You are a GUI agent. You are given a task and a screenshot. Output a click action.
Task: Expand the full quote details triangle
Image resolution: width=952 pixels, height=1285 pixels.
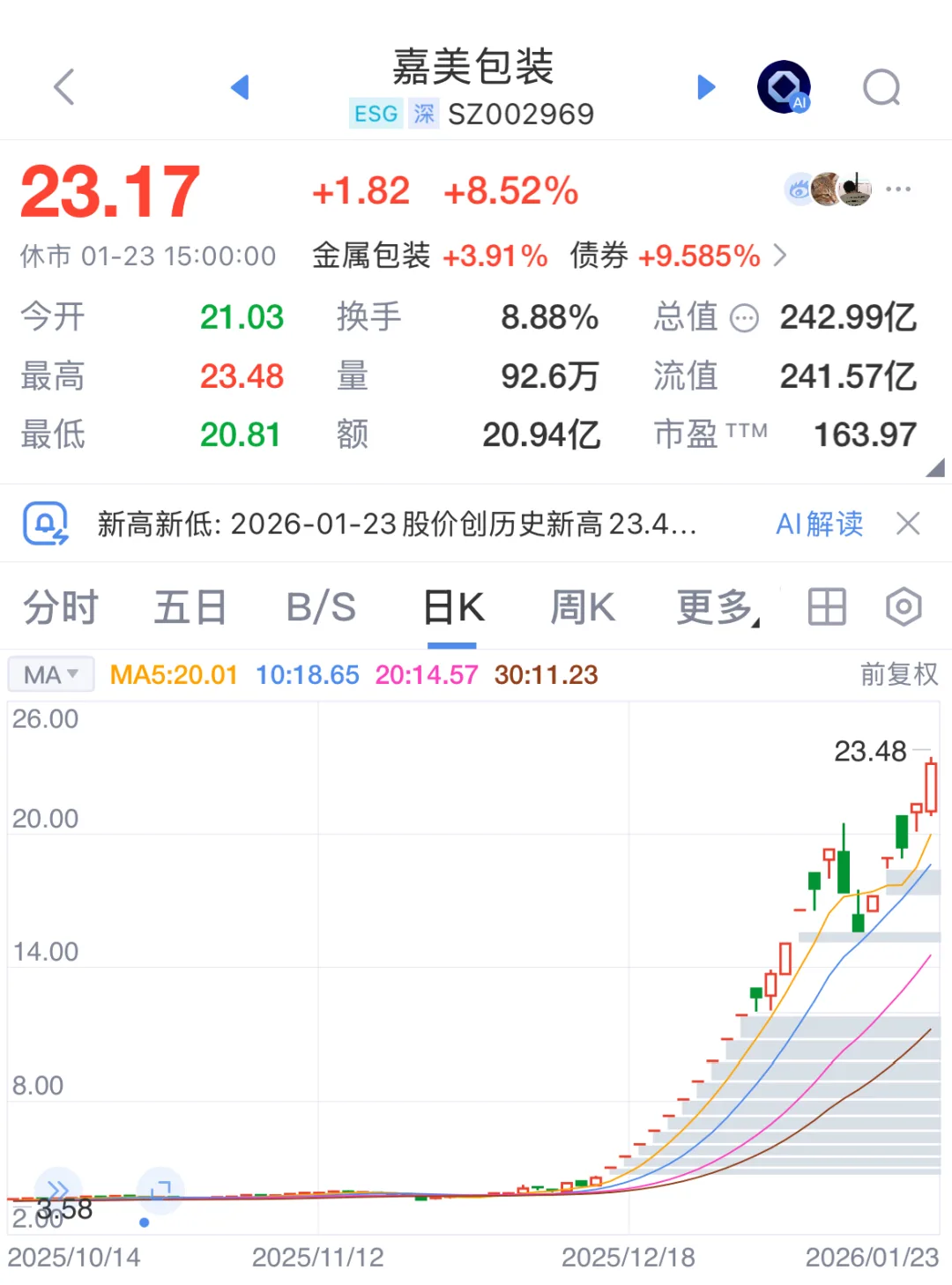click(x=935, y=468)
